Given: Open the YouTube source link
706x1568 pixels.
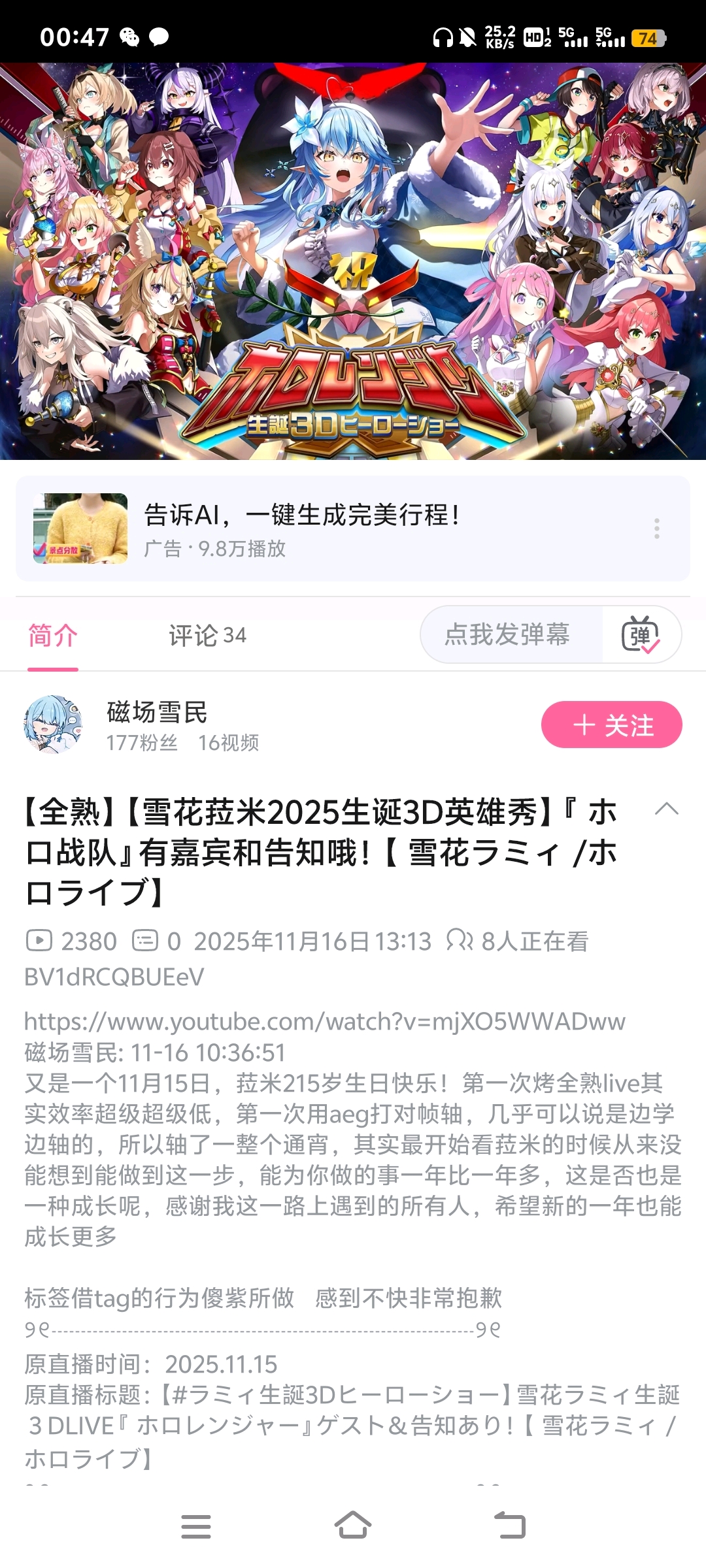Looking at the screenshot, I should pyautogui.click(x=325, y=1021).
